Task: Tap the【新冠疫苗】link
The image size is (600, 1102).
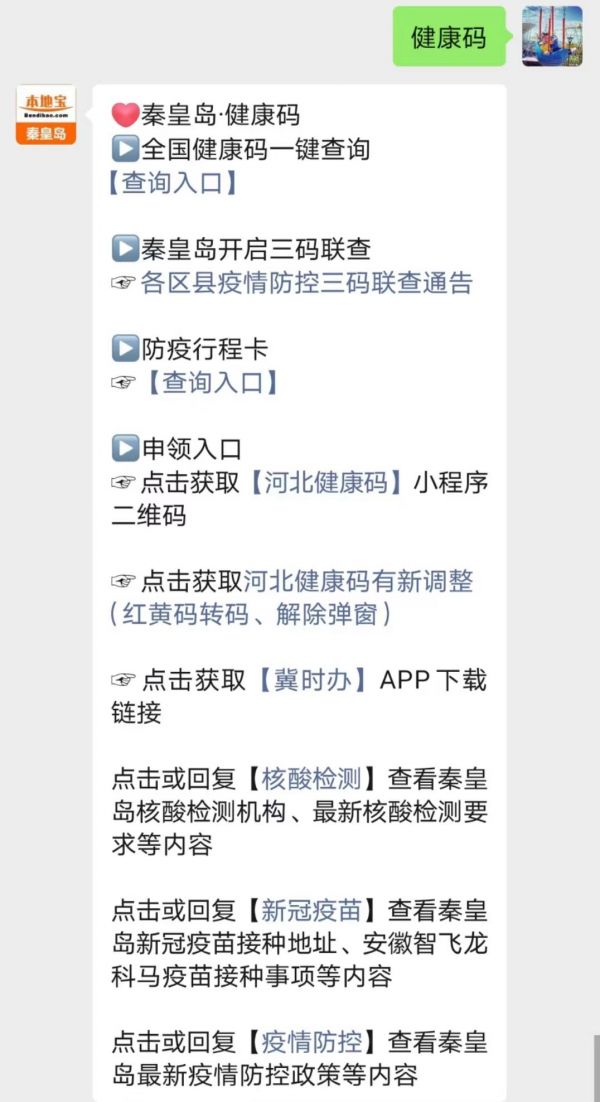Action: [x=311, y=910]
